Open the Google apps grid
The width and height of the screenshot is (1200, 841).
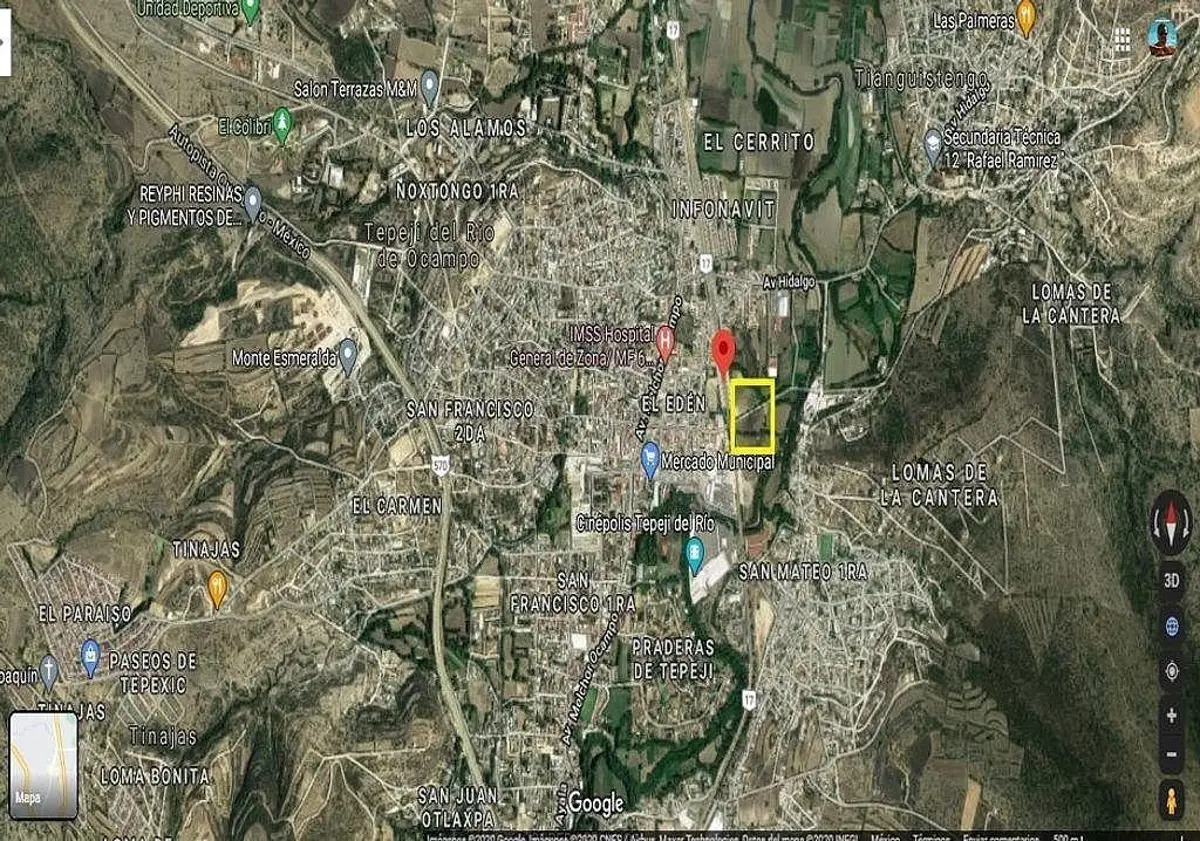(1123, 39)
